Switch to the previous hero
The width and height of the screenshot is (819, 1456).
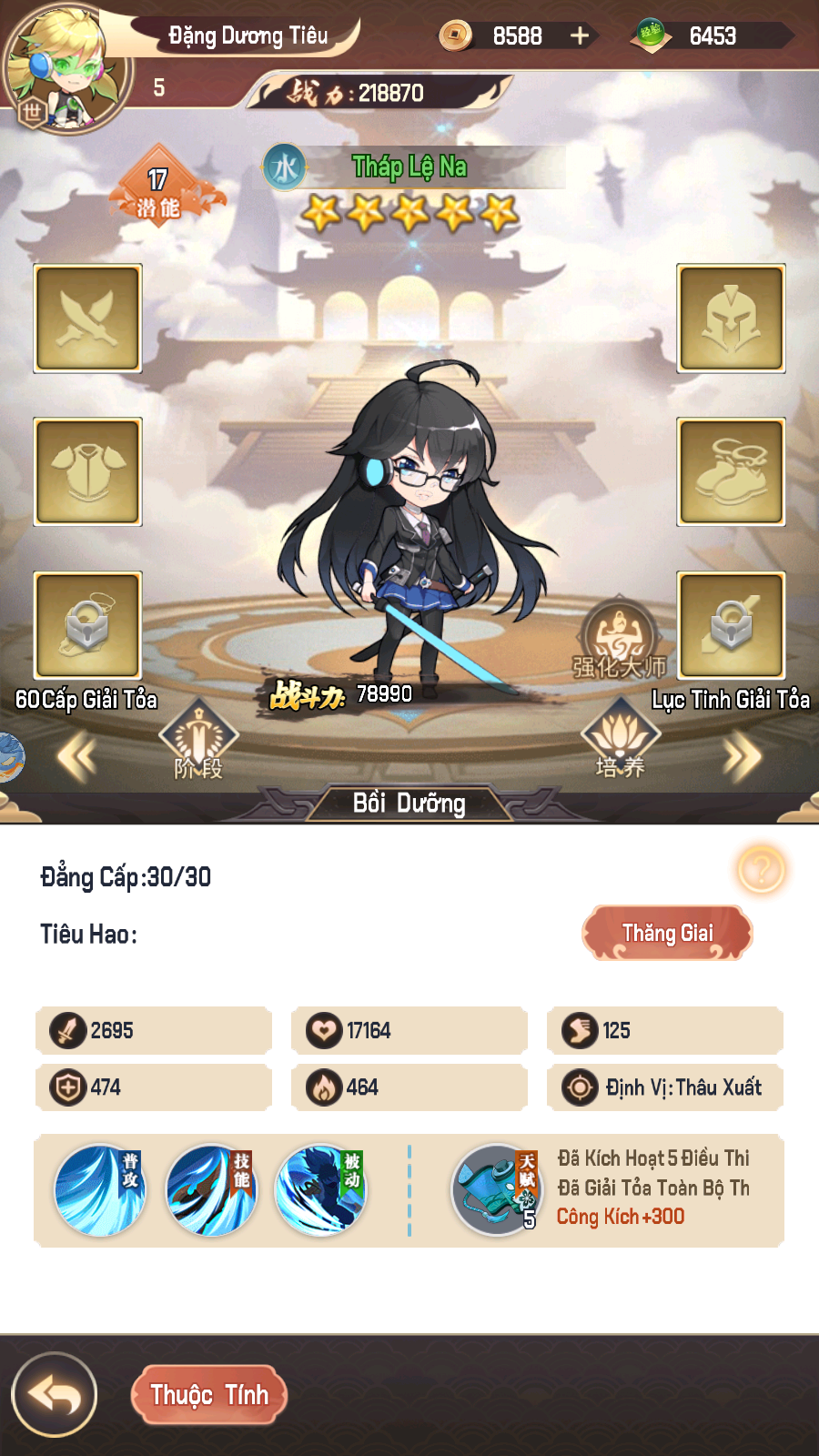point(76,757)
